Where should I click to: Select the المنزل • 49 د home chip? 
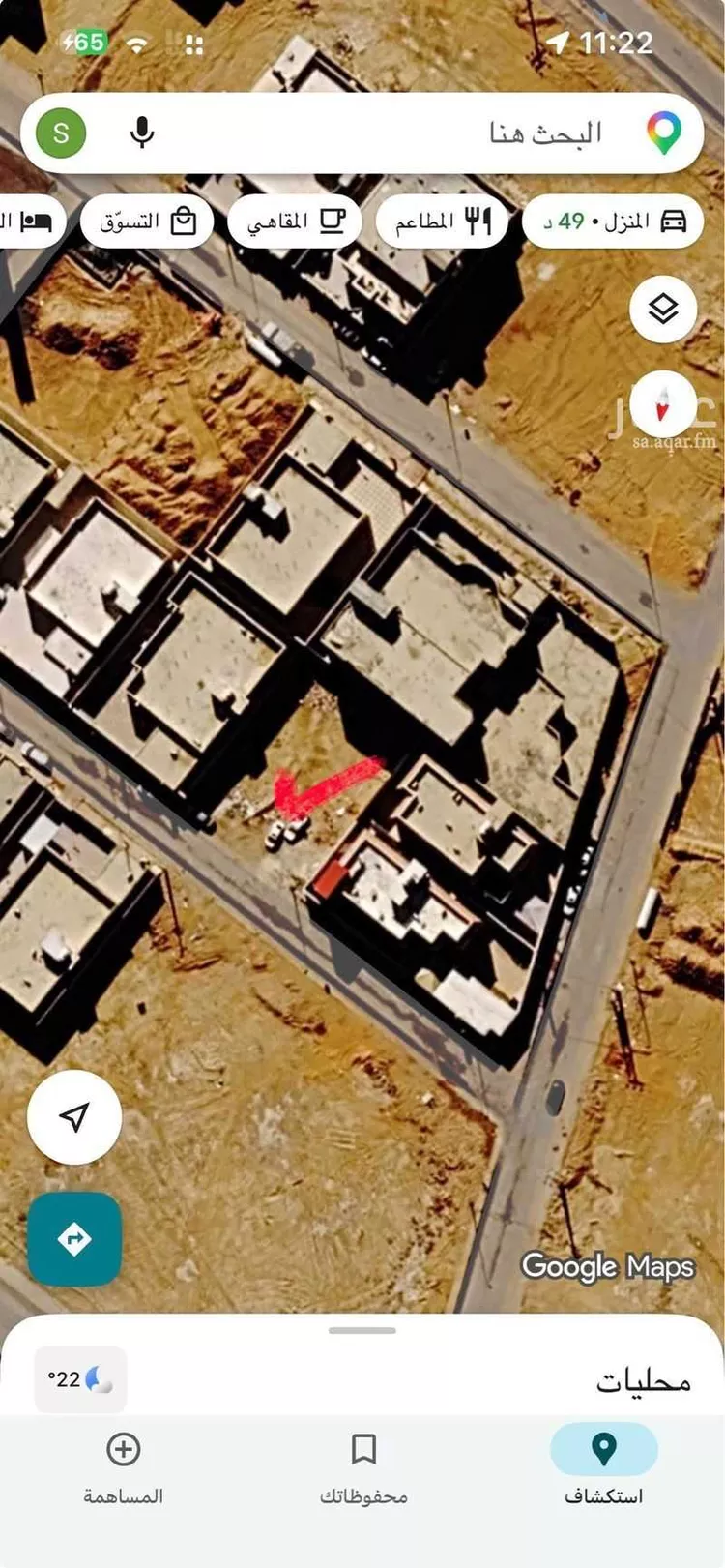point(613,221)
